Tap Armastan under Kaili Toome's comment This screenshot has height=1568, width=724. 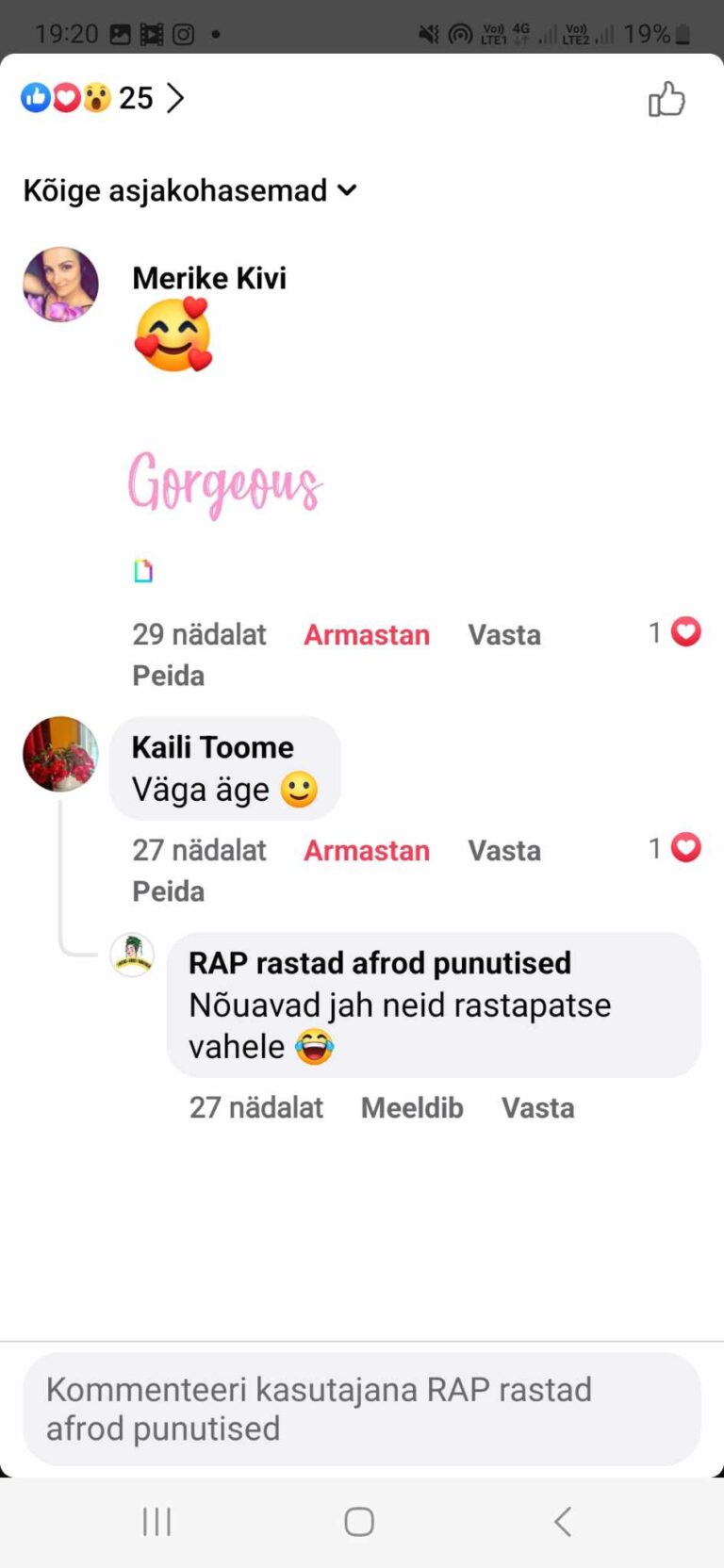(x=366, y=851)
